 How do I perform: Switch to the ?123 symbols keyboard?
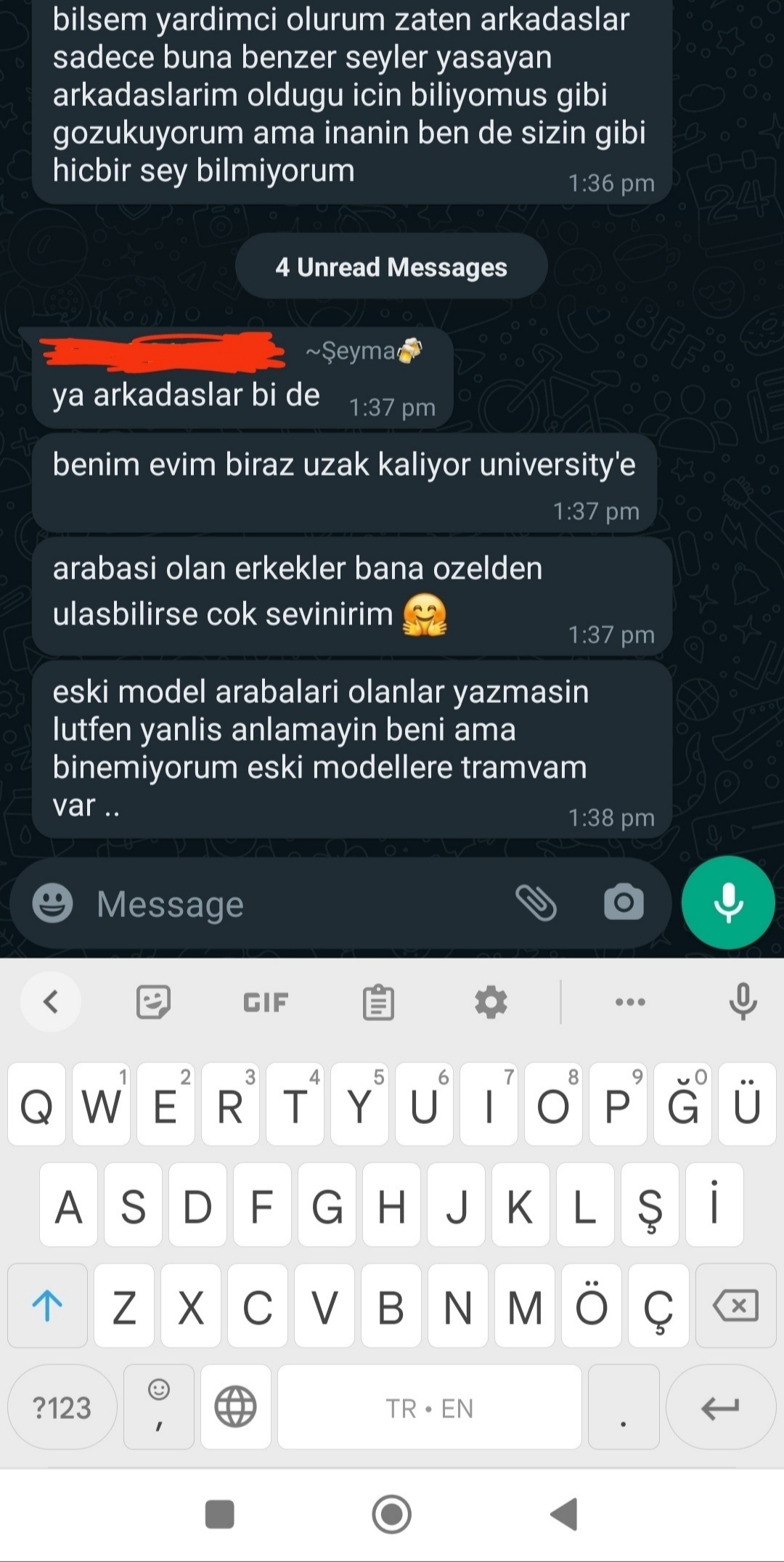pyautogui.click(x=62, y=1408)
